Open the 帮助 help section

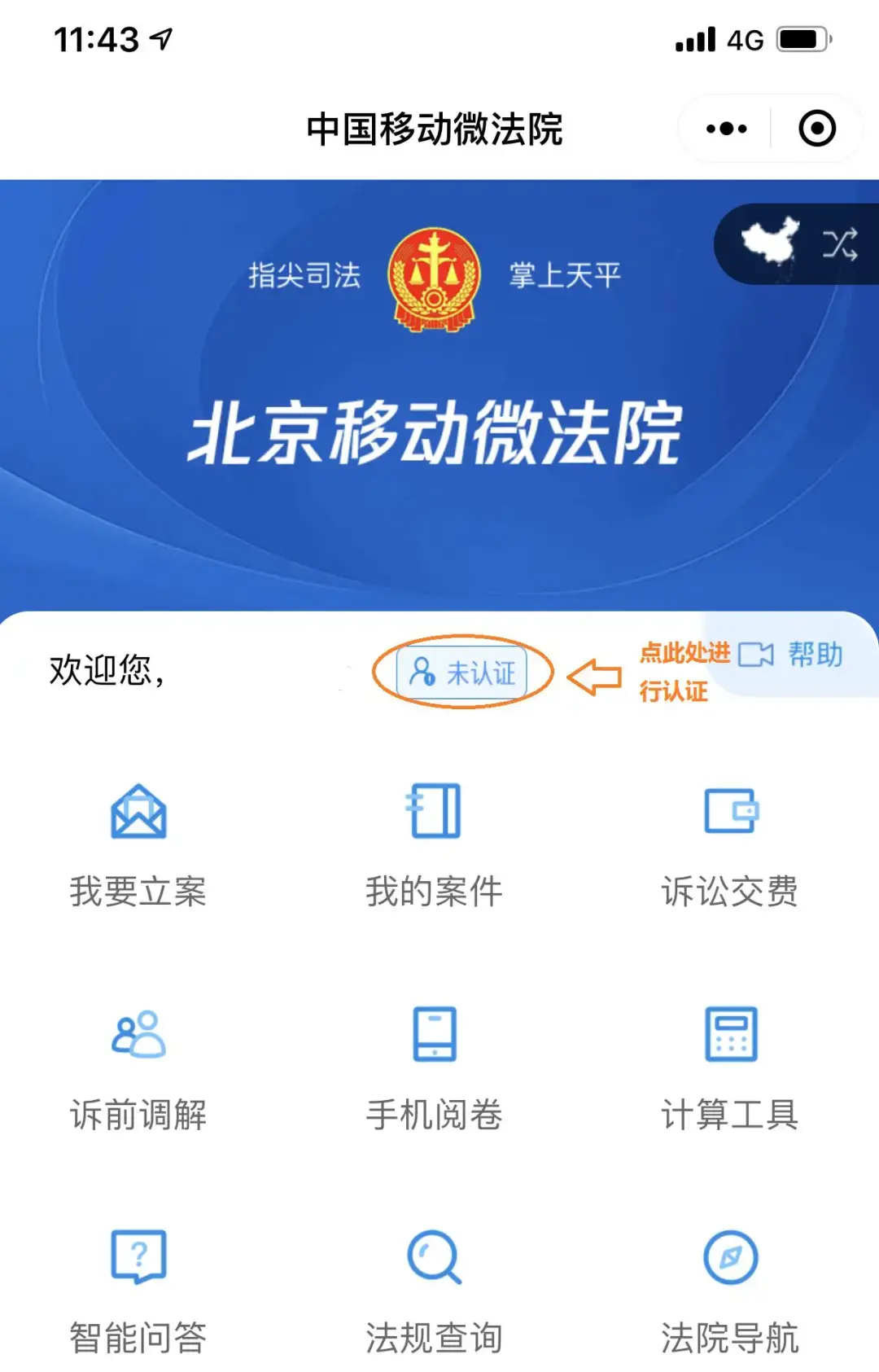[x=791, y=655]
